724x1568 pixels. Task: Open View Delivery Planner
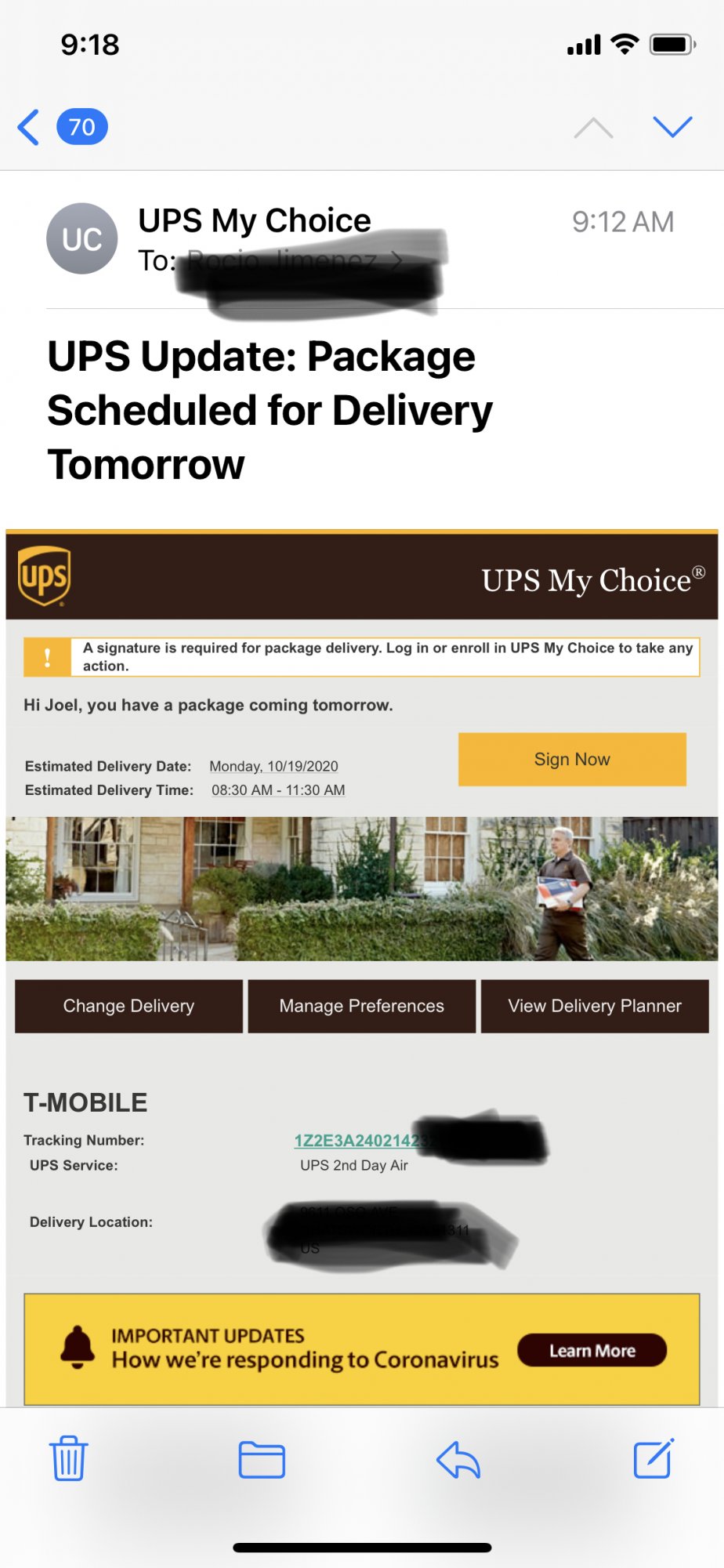(x=595, y=1006)
